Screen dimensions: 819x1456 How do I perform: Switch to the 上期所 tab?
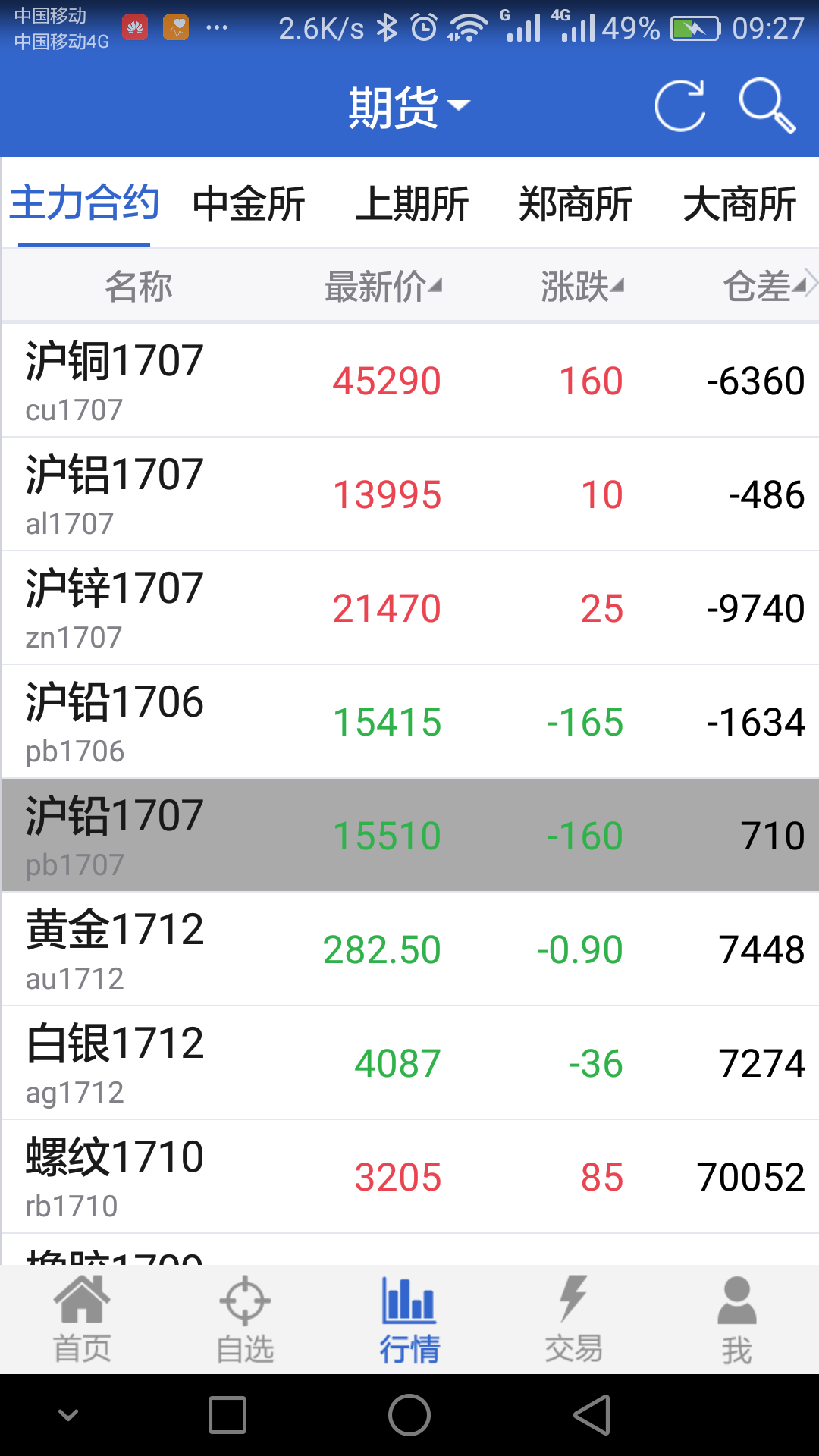pyautogui.click(x=413, y=204)
